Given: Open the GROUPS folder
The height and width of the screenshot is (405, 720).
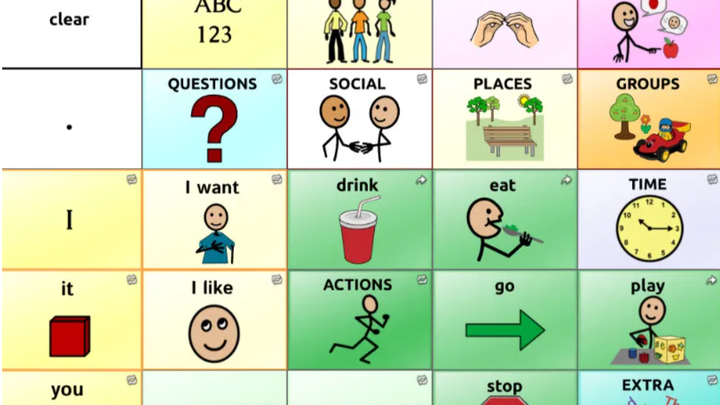Looking at the screenshot, I should tap(648, 118).
